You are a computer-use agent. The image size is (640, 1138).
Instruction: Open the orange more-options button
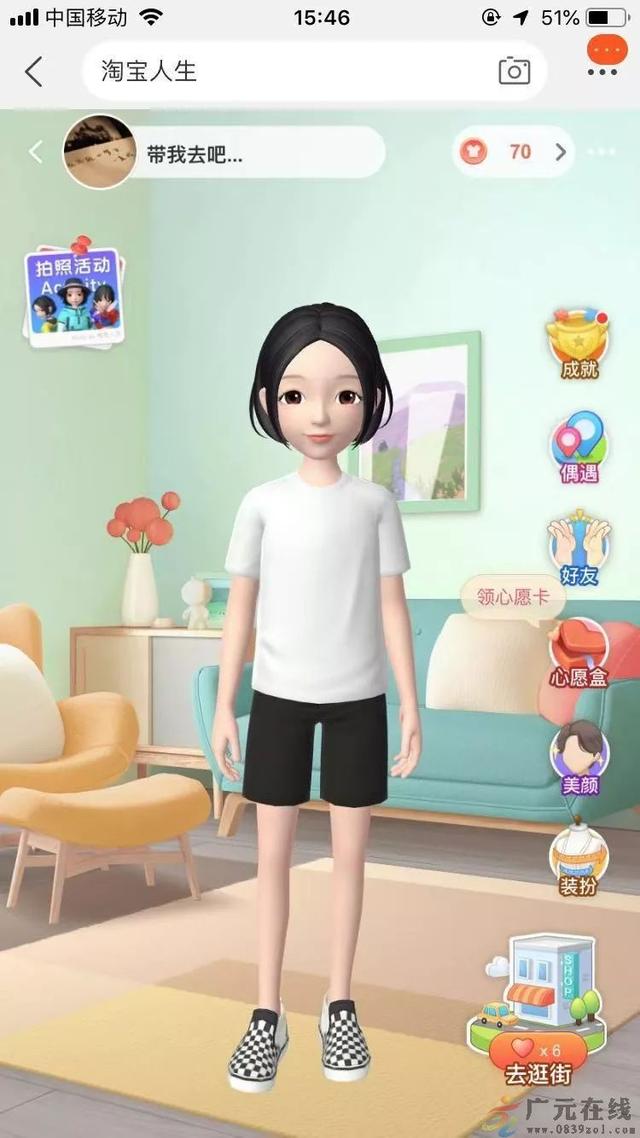point(603,55)
